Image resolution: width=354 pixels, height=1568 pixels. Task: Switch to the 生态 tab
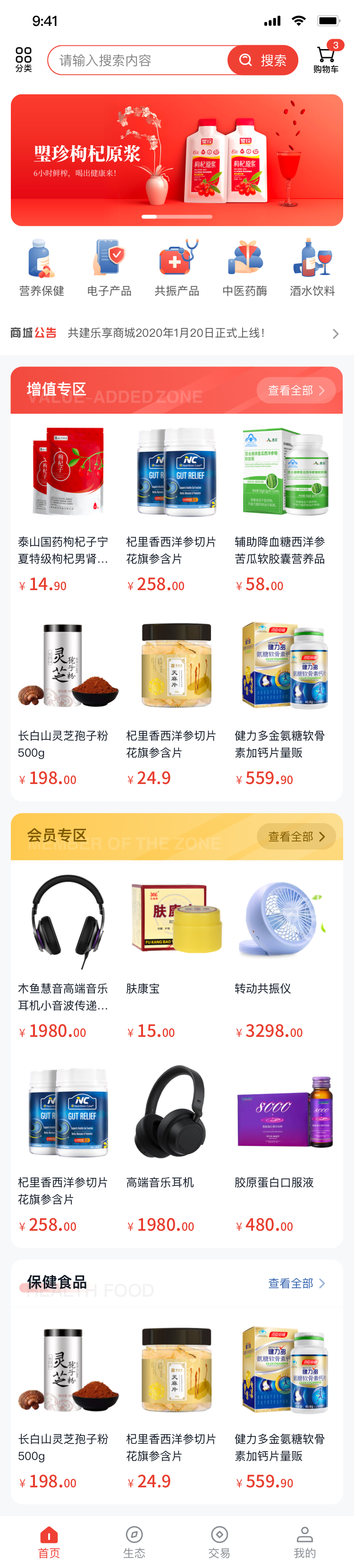134,1542
